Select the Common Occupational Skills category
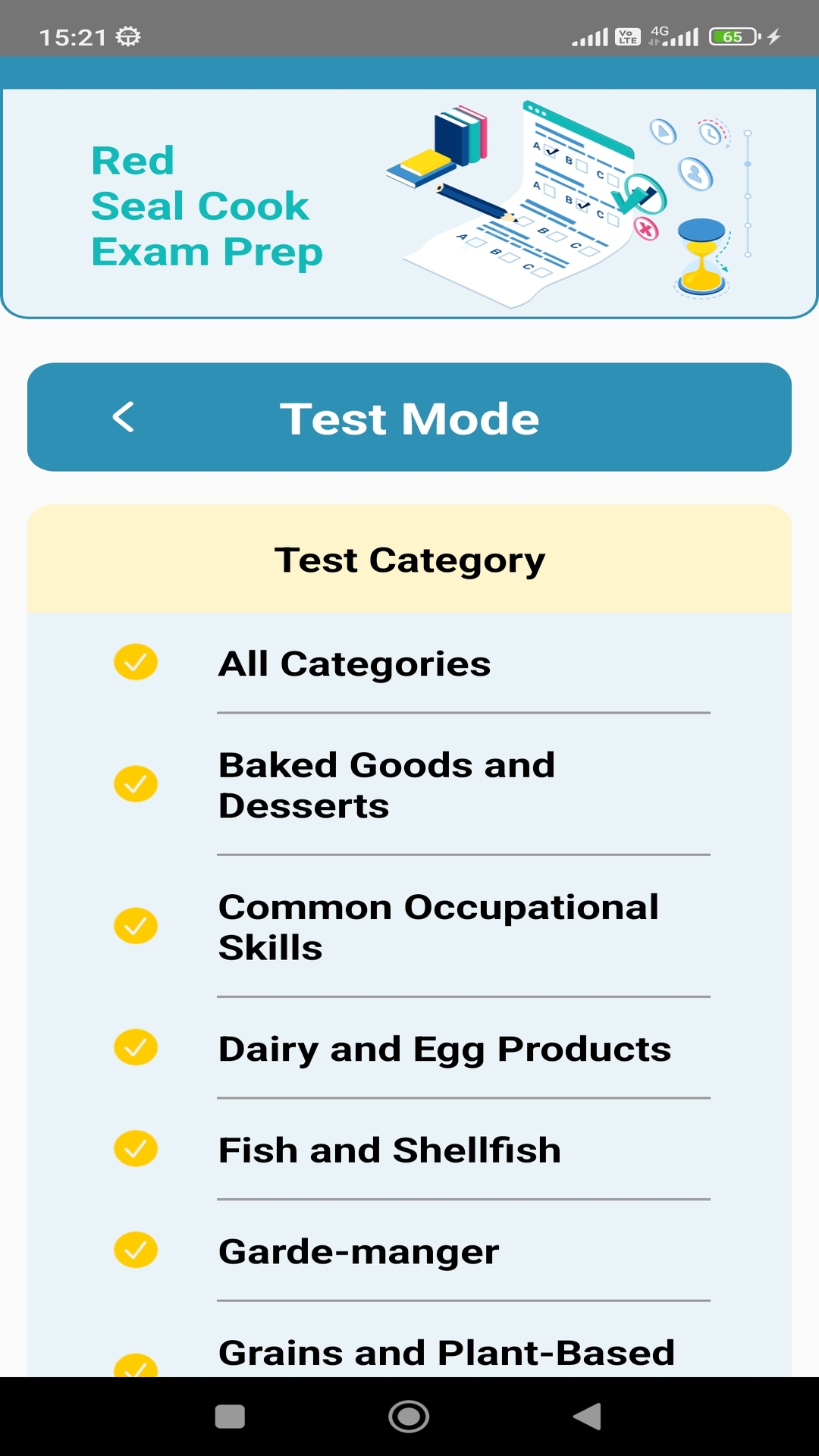Screen dimensions: 819x1456 click(439, 926)
